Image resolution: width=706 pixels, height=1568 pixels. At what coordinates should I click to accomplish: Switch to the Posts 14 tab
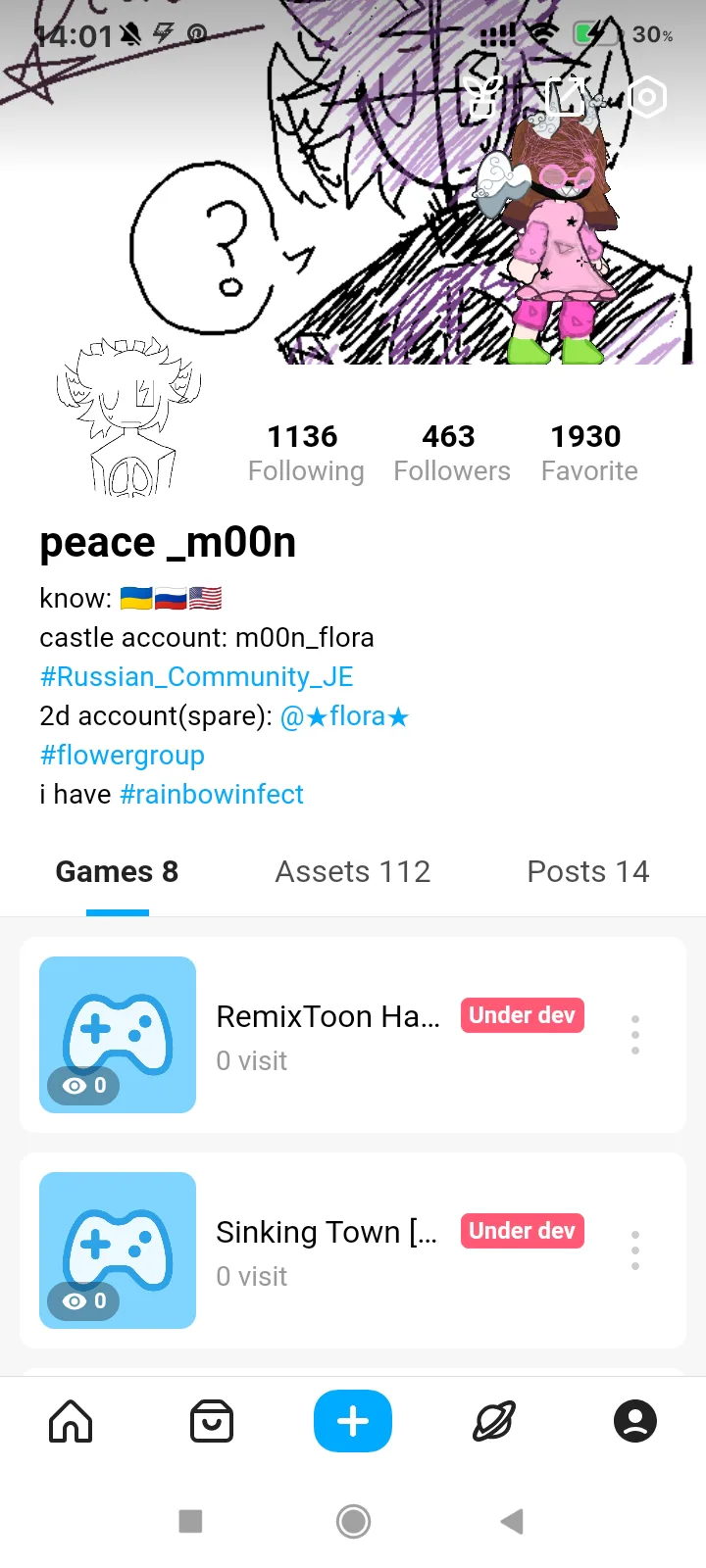[588, 871]
